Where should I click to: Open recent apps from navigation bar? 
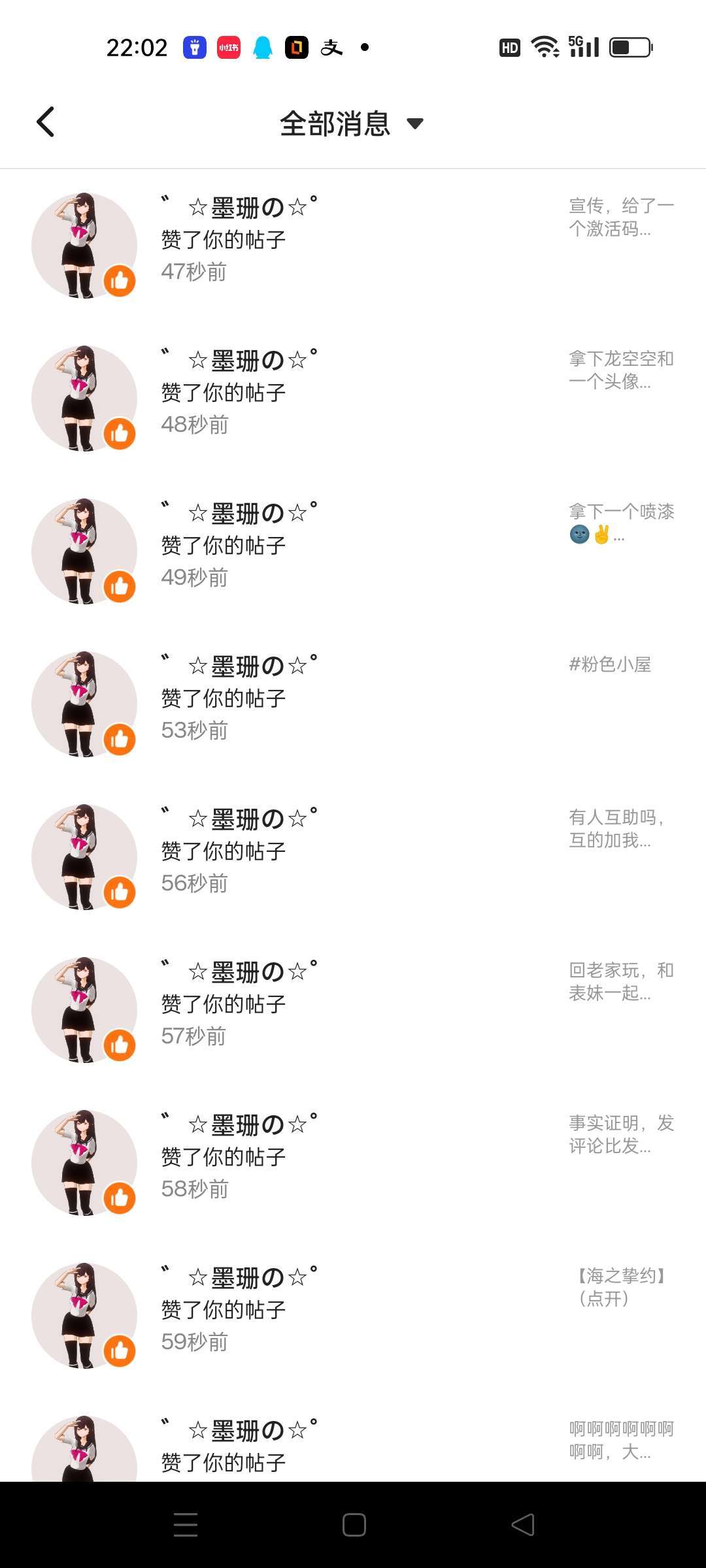[x=186, y=1525]
